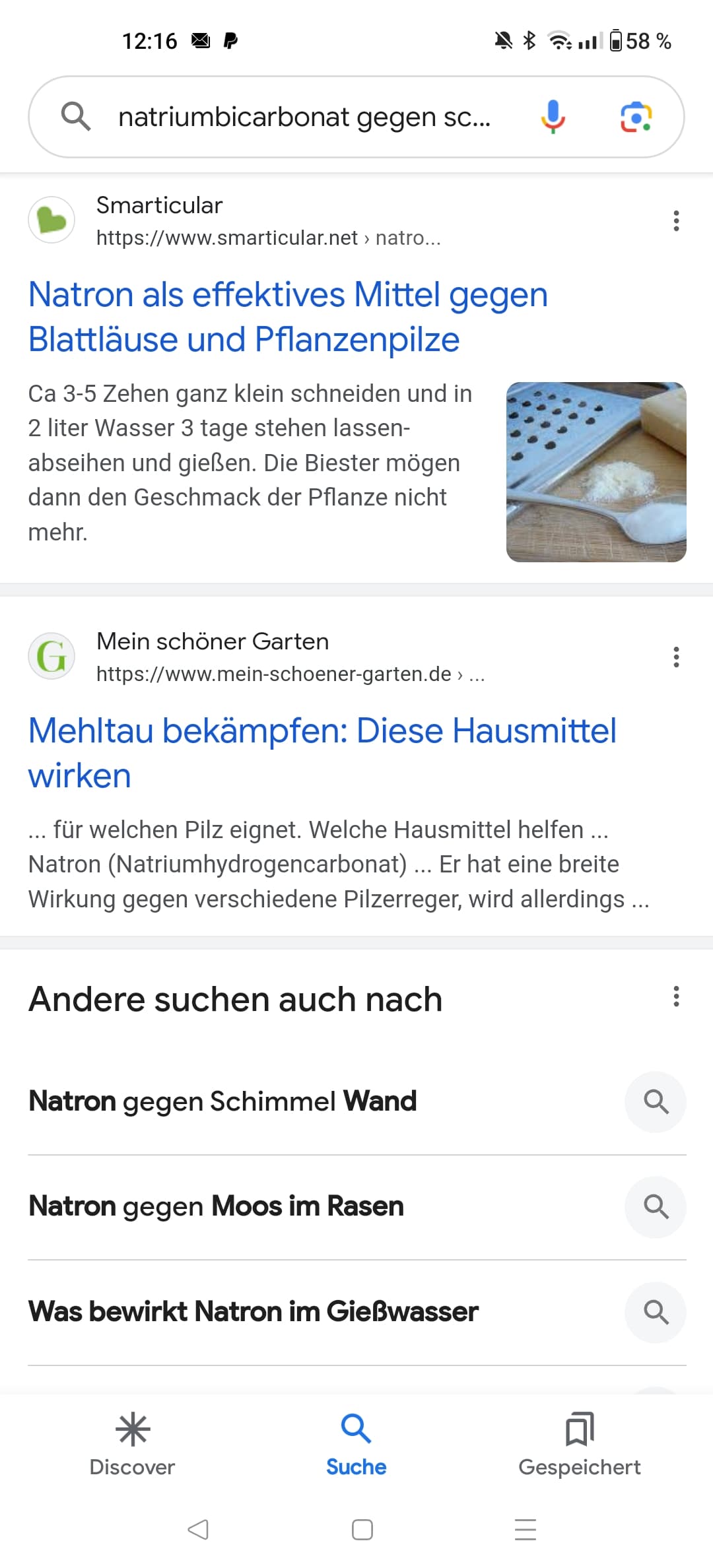Start voice search with the microphone

click(553, 117)
